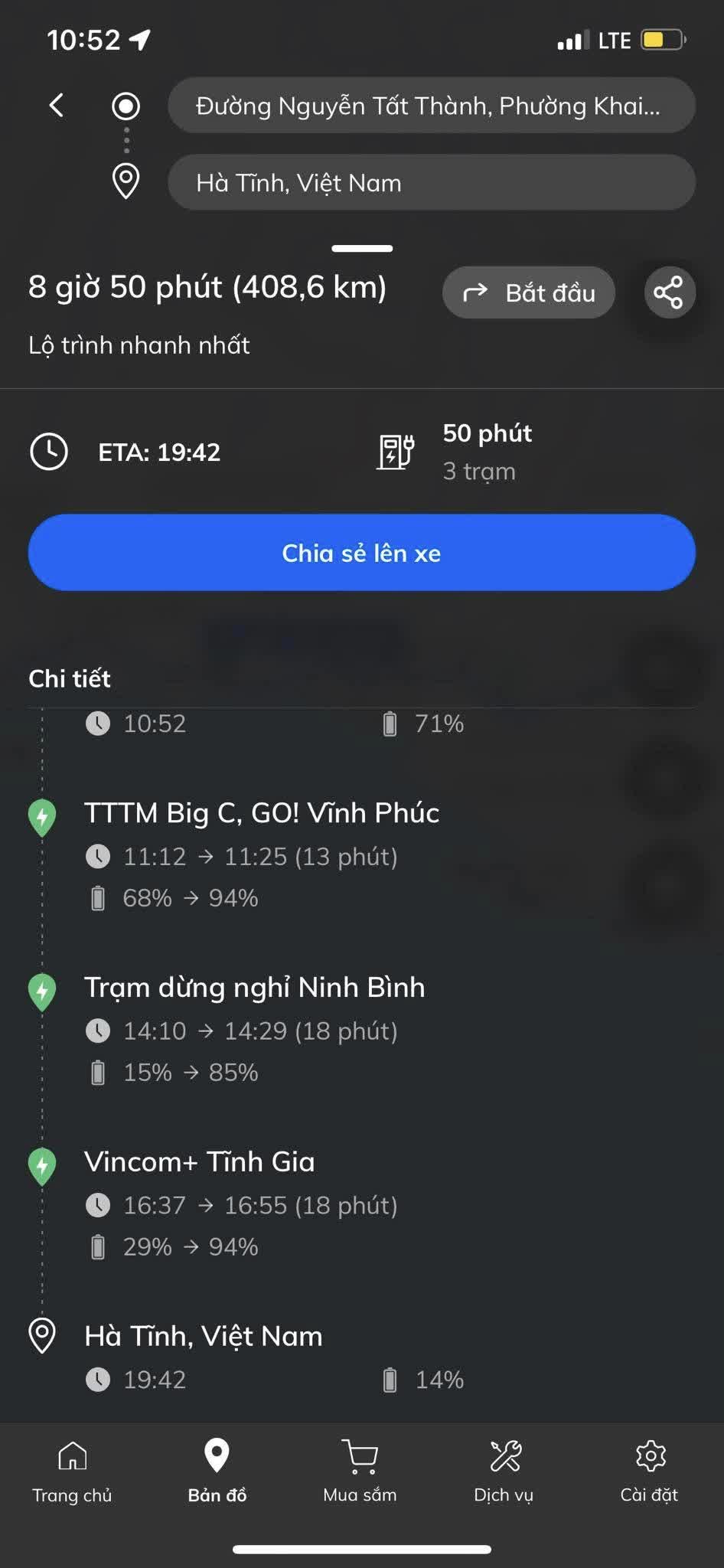Tap Chia sẻ lên xe button
This screenshot has width=724, height=1568.
click(x=361, y=553)
